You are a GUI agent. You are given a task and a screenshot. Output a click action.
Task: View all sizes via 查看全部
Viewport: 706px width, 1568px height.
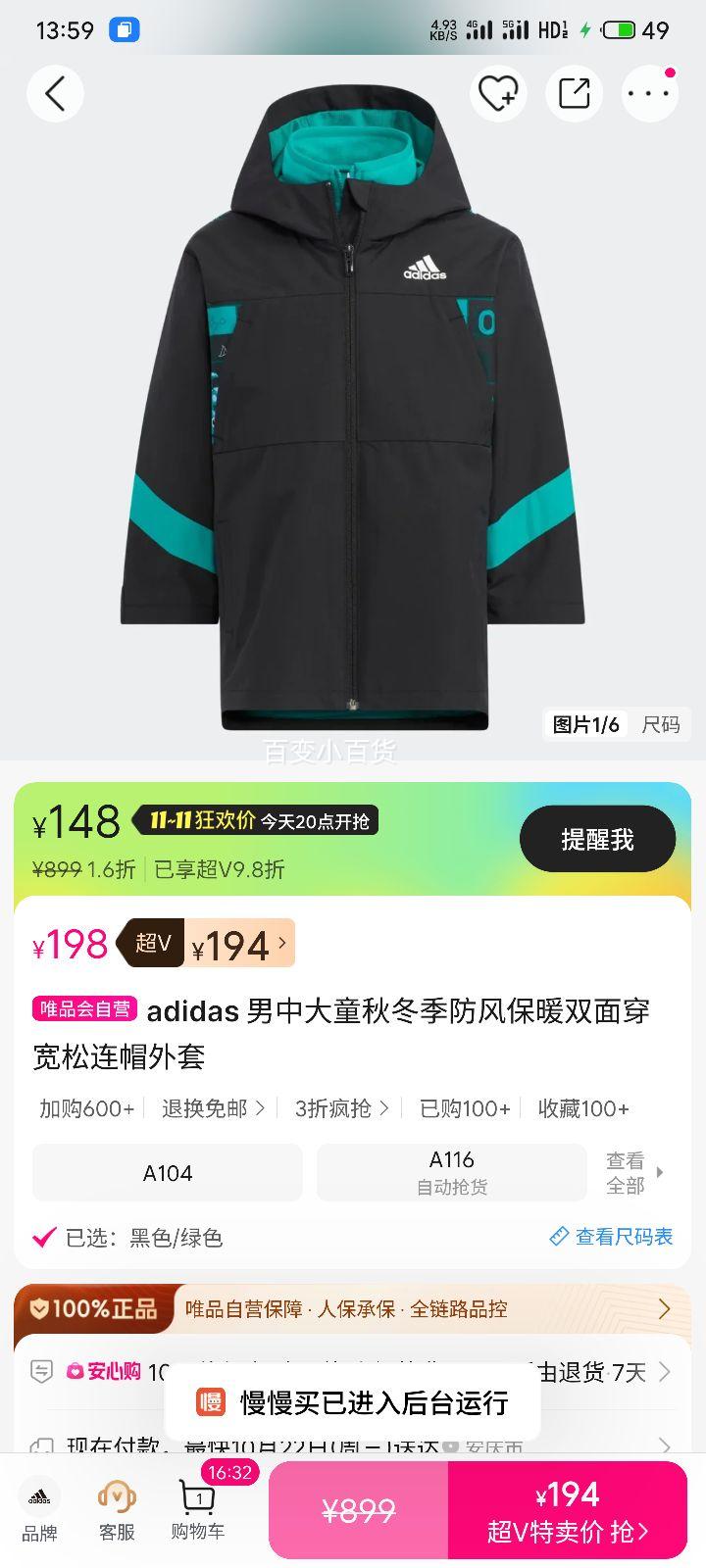coord(632,1173)
